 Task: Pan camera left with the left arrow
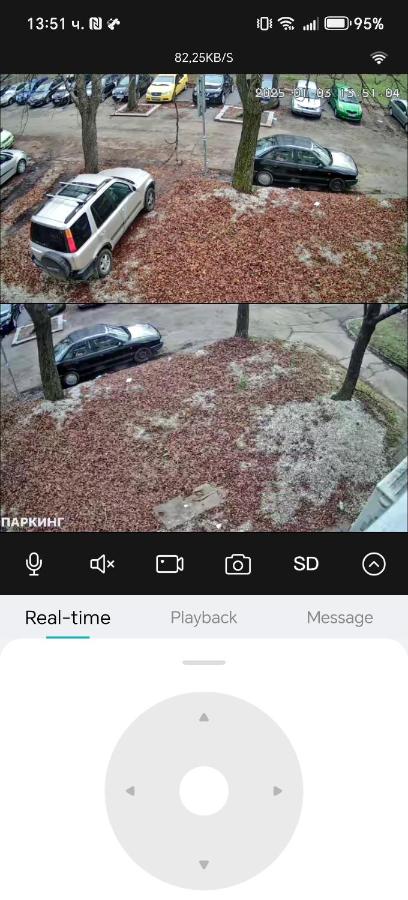(x=130, y=791)
